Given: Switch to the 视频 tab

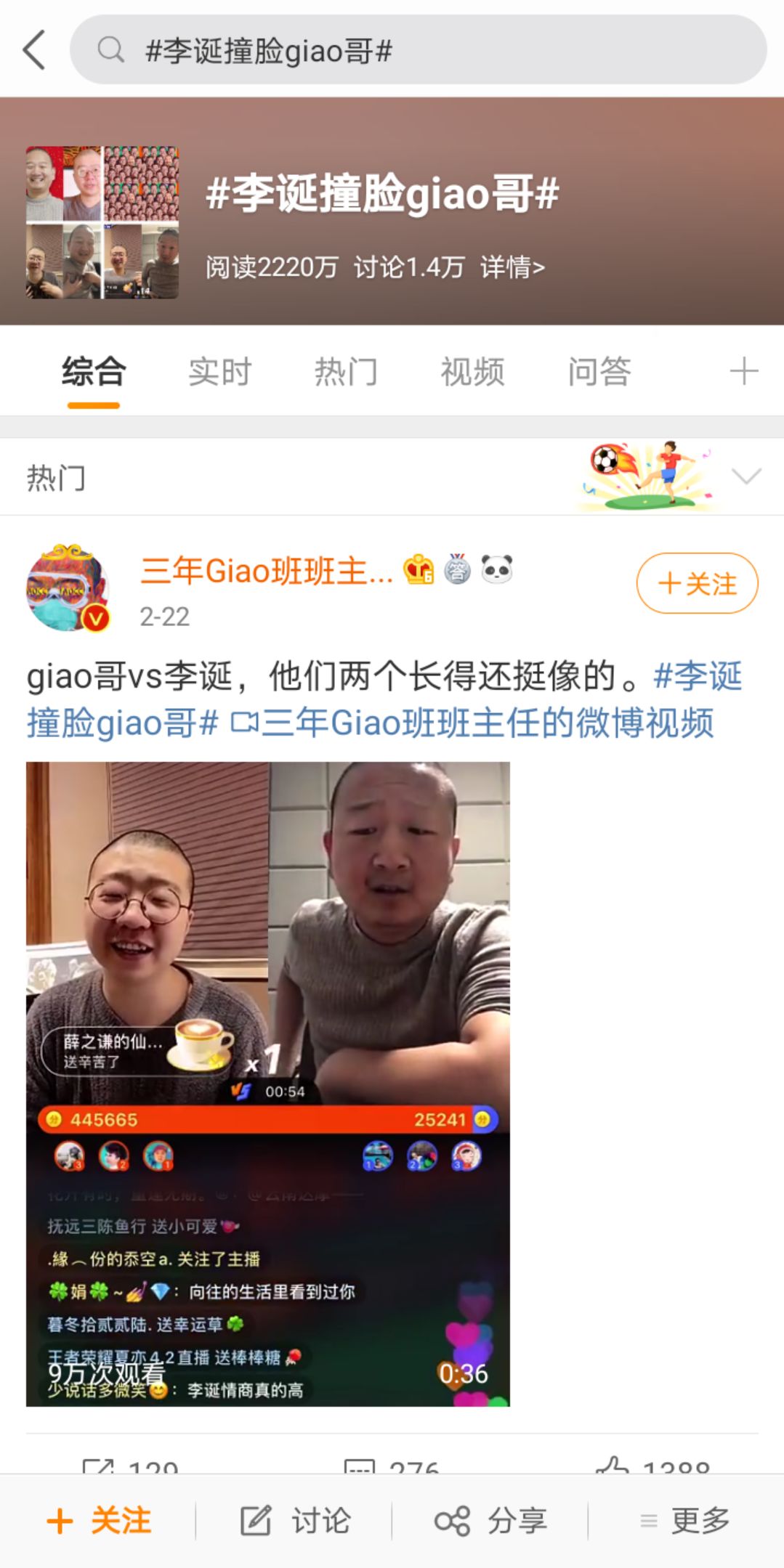Looking at the screenshot, I should click(472, 372).
